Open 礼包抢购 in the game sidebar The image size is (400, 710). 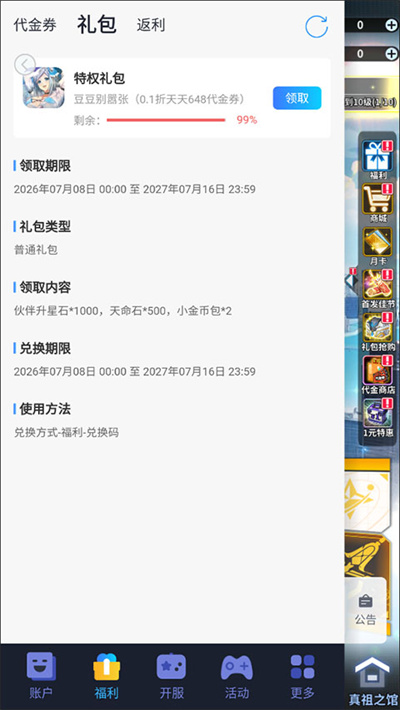click(x=378, y=331)
